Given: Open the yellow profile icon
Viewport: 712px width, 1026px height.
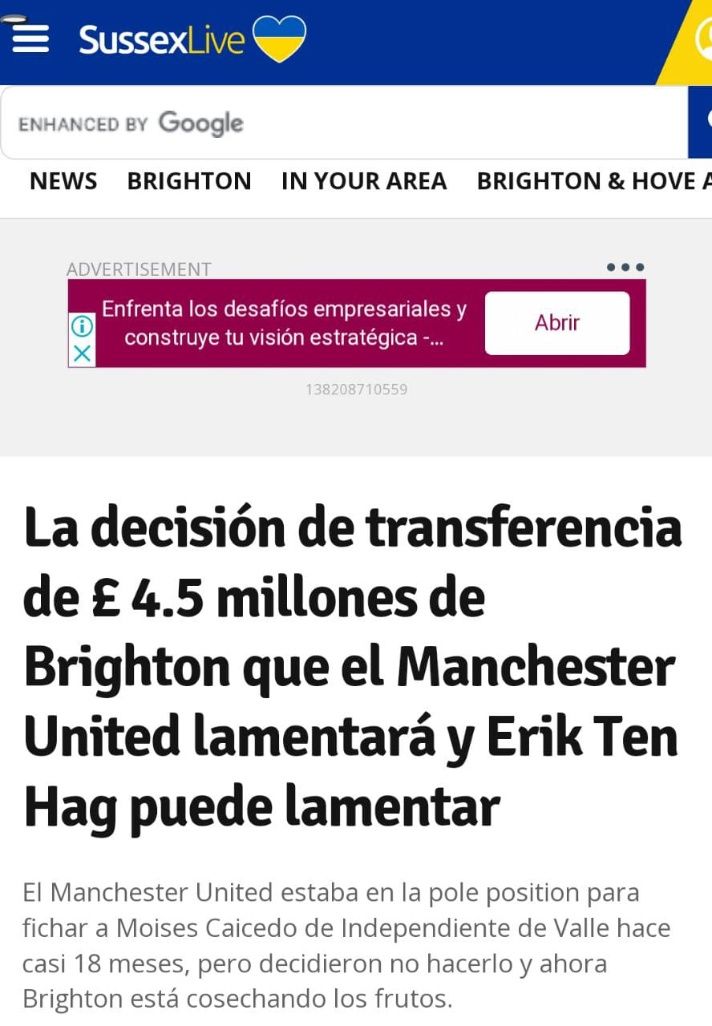Looking at the screenshot, I should click(x=700, y=42).
